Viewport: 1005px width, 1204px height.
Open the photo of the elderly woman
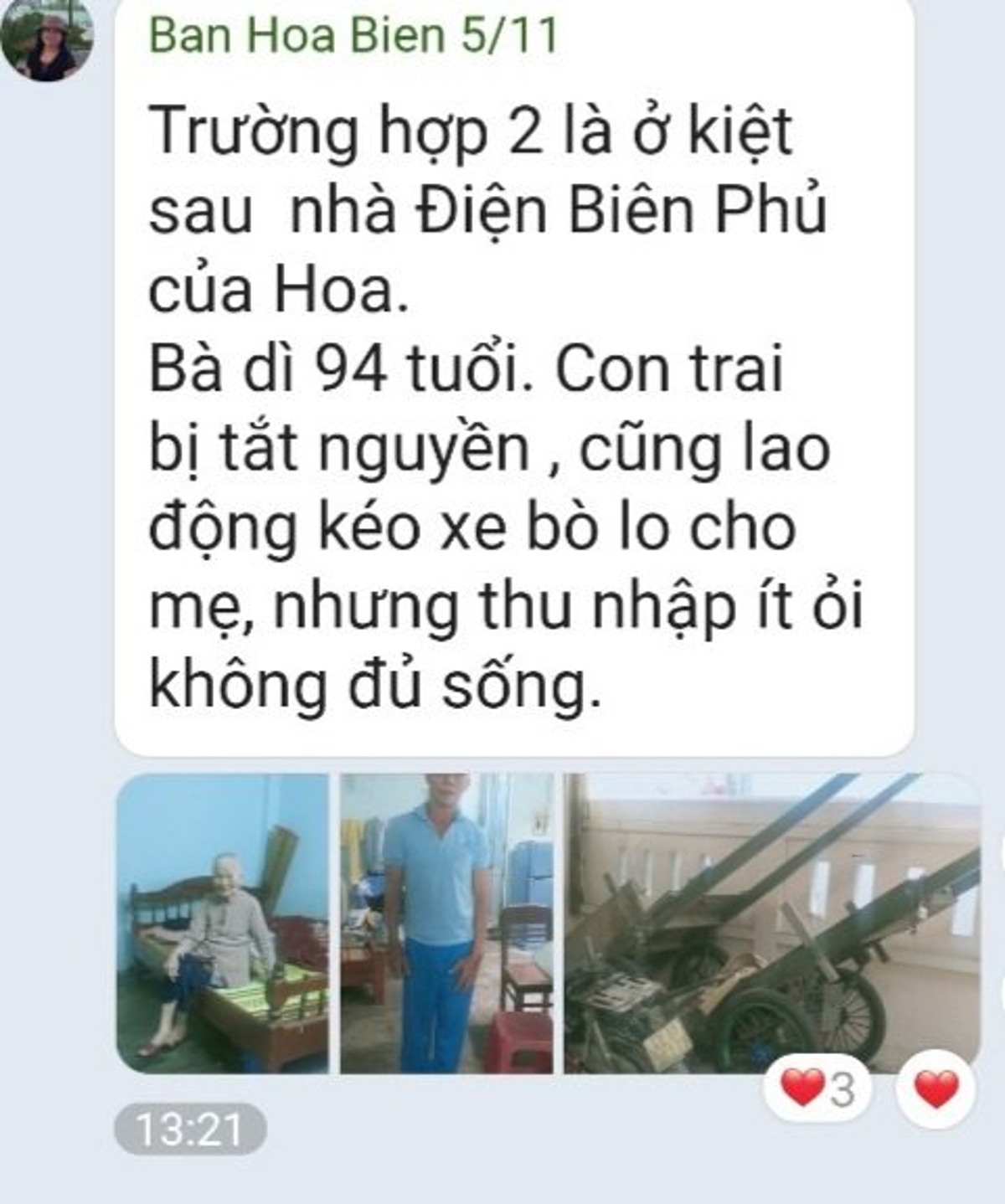click(x=222, y=923)
